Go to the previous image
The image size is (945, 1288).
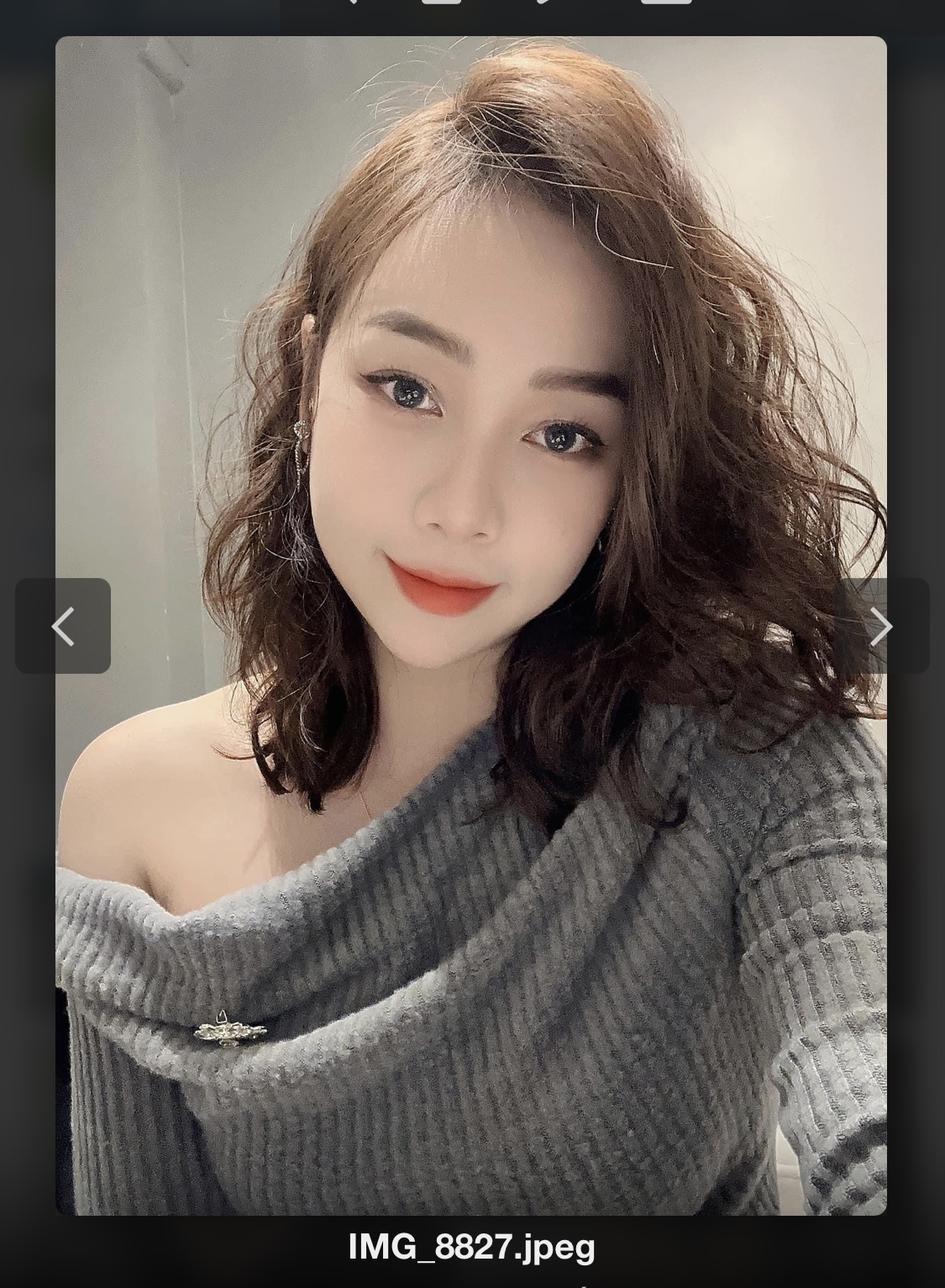(x=63, y=626)
